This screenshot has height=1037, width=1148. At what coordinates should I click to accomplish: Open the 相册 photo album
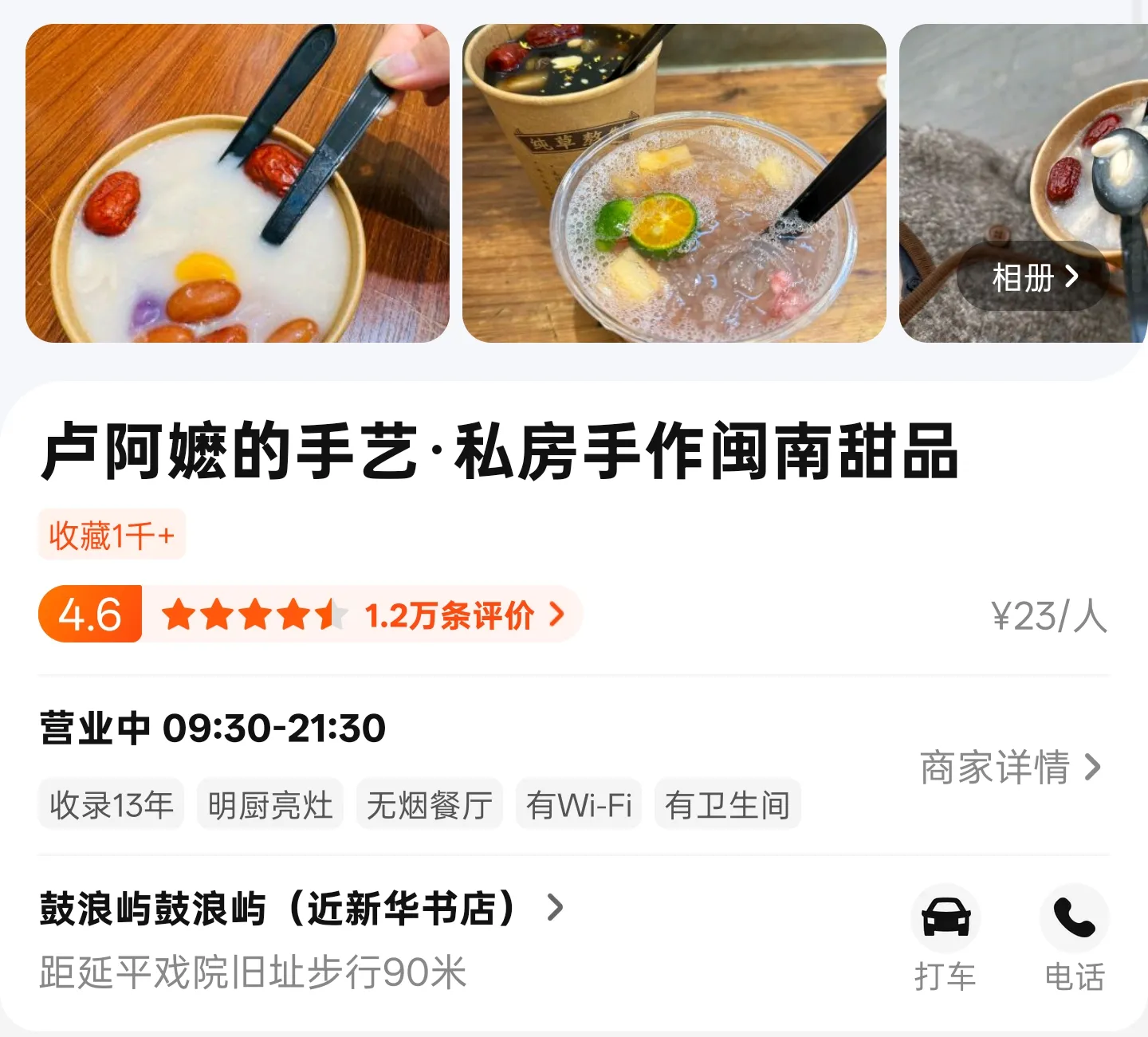click(1033, 277)
